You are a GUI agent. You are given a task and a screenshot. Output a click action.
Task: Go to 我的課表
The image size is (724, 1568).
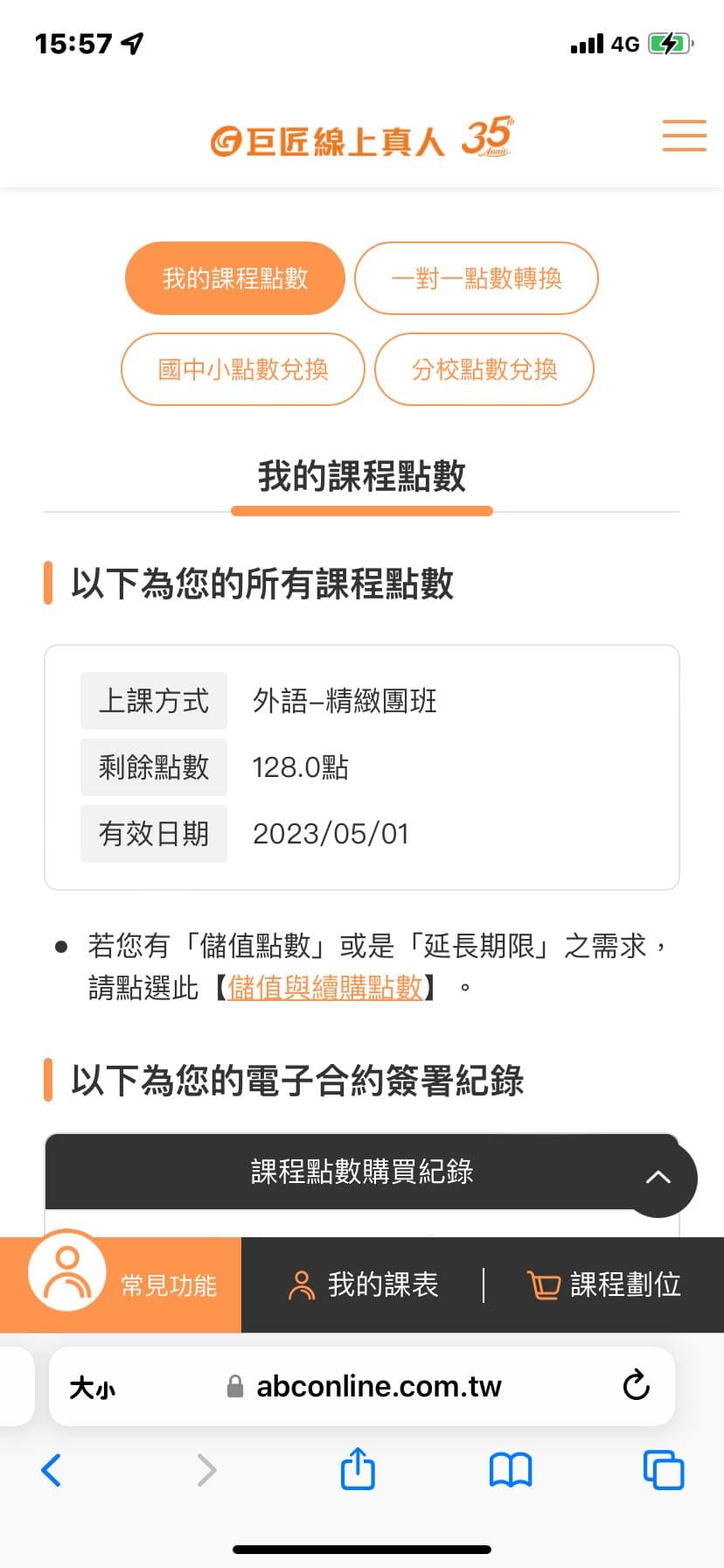point(364,1284)
